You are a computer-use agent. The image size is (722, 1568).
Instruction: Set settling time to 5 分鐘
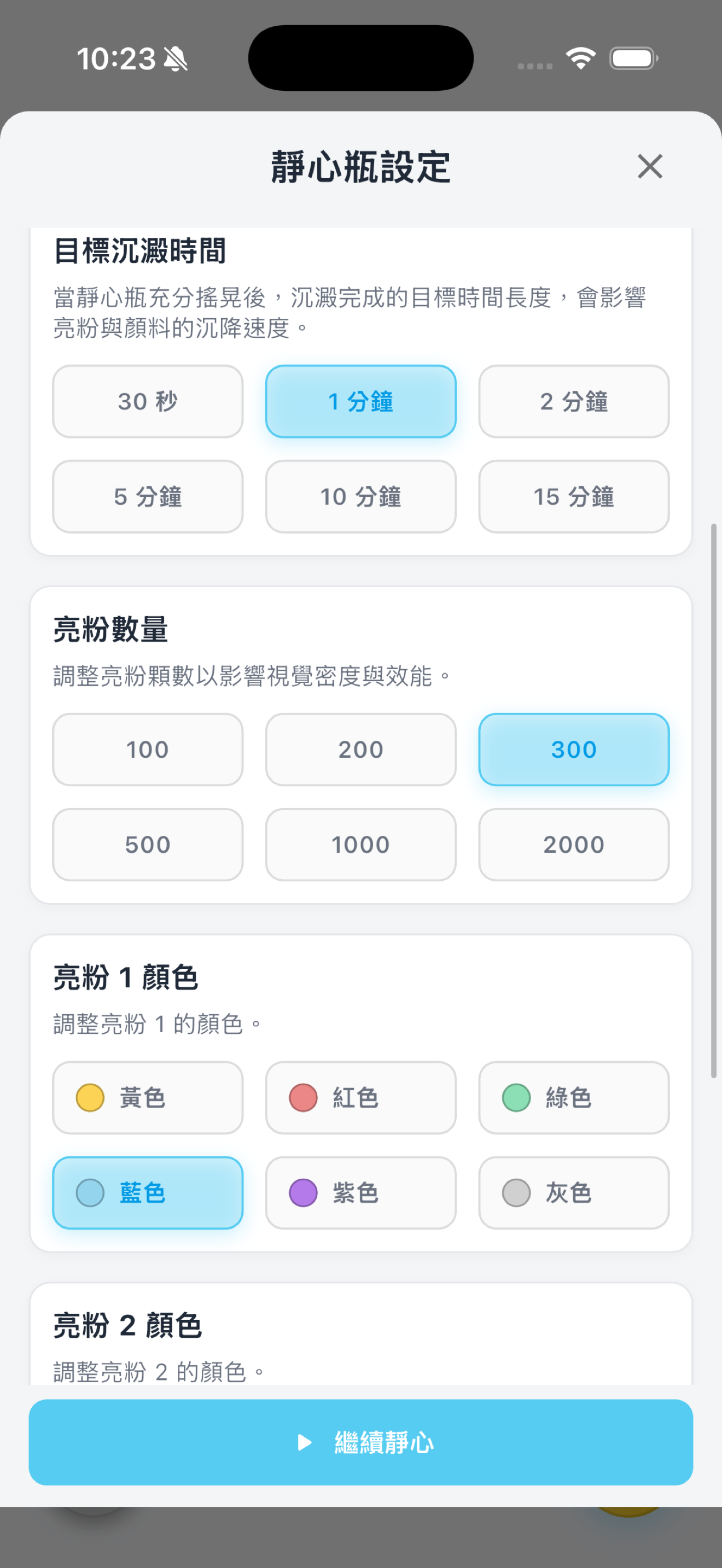tap(148, 496)
